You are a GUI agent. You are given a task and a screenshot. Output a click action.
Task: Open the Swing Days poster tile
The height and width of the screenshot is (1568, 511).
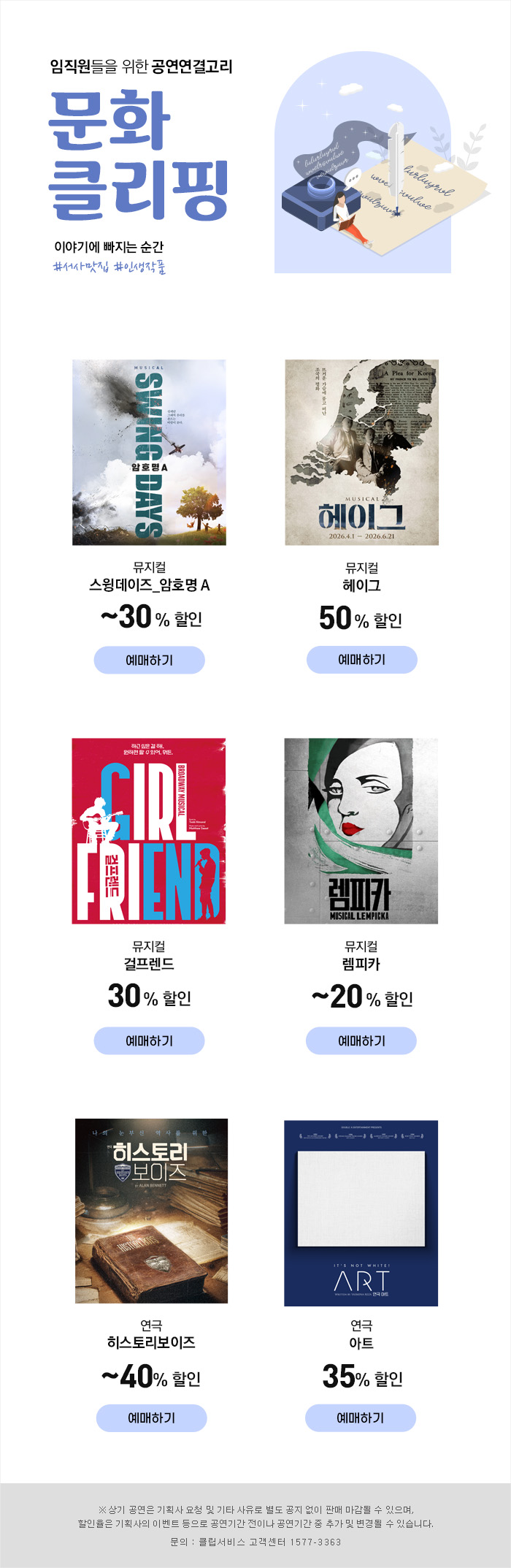pos(149,452)
